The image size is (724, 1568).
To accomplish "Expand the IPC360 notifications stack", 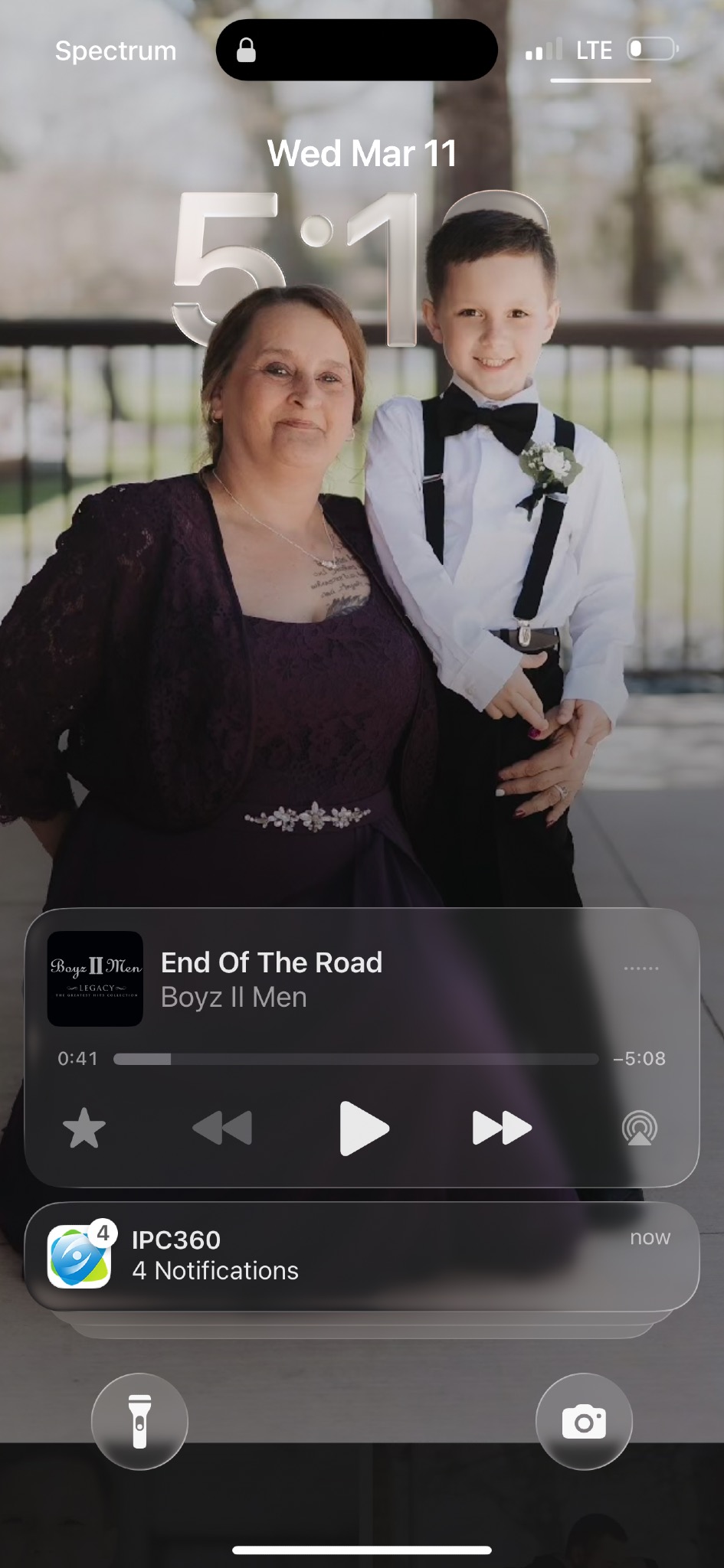I will coord(362,1256).
